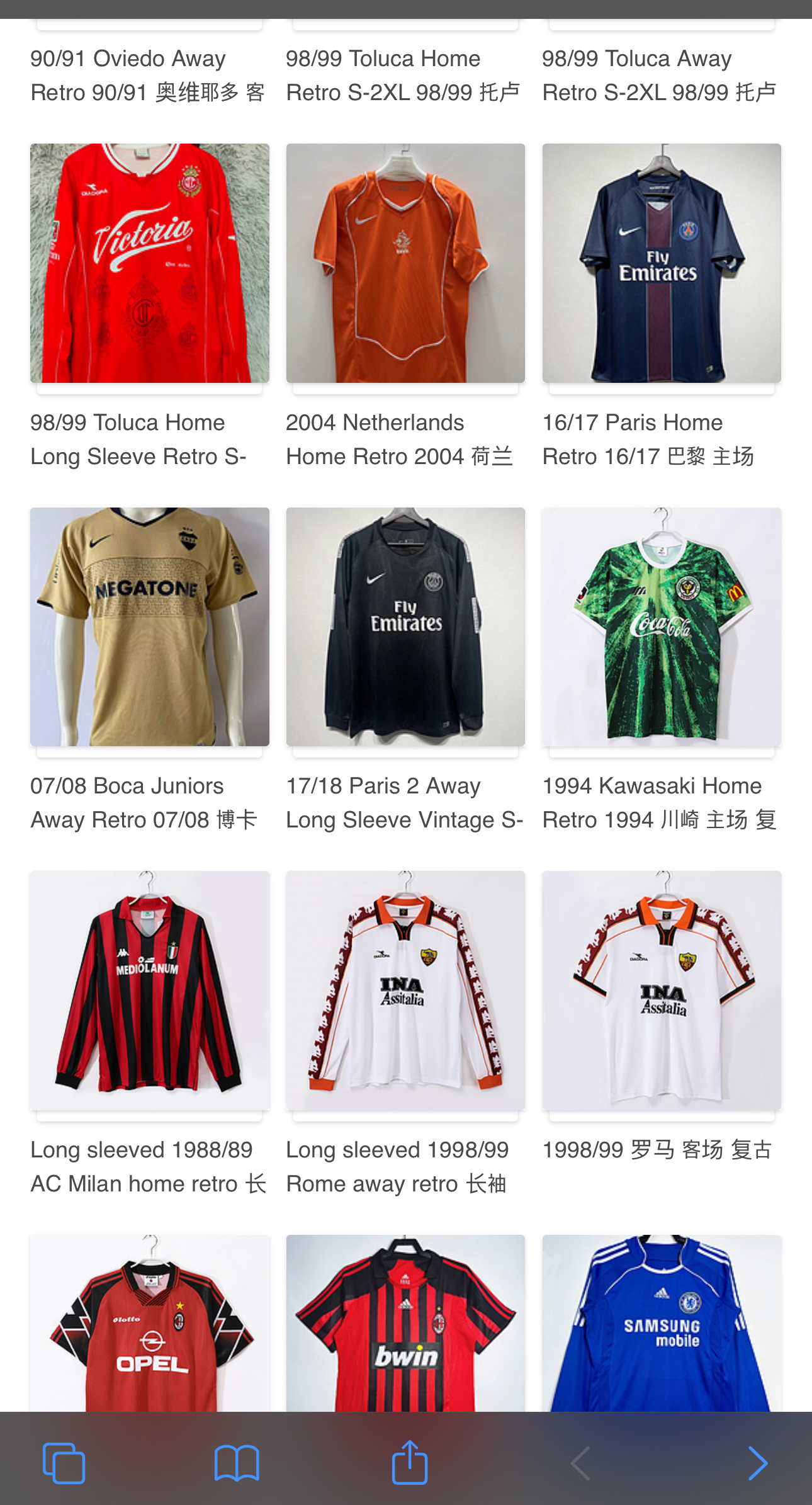This screenshot has width=812, height=1505.
Task: Open 98/99 Toluca Home Retro S-2XL listing
Action: point(403,76)
